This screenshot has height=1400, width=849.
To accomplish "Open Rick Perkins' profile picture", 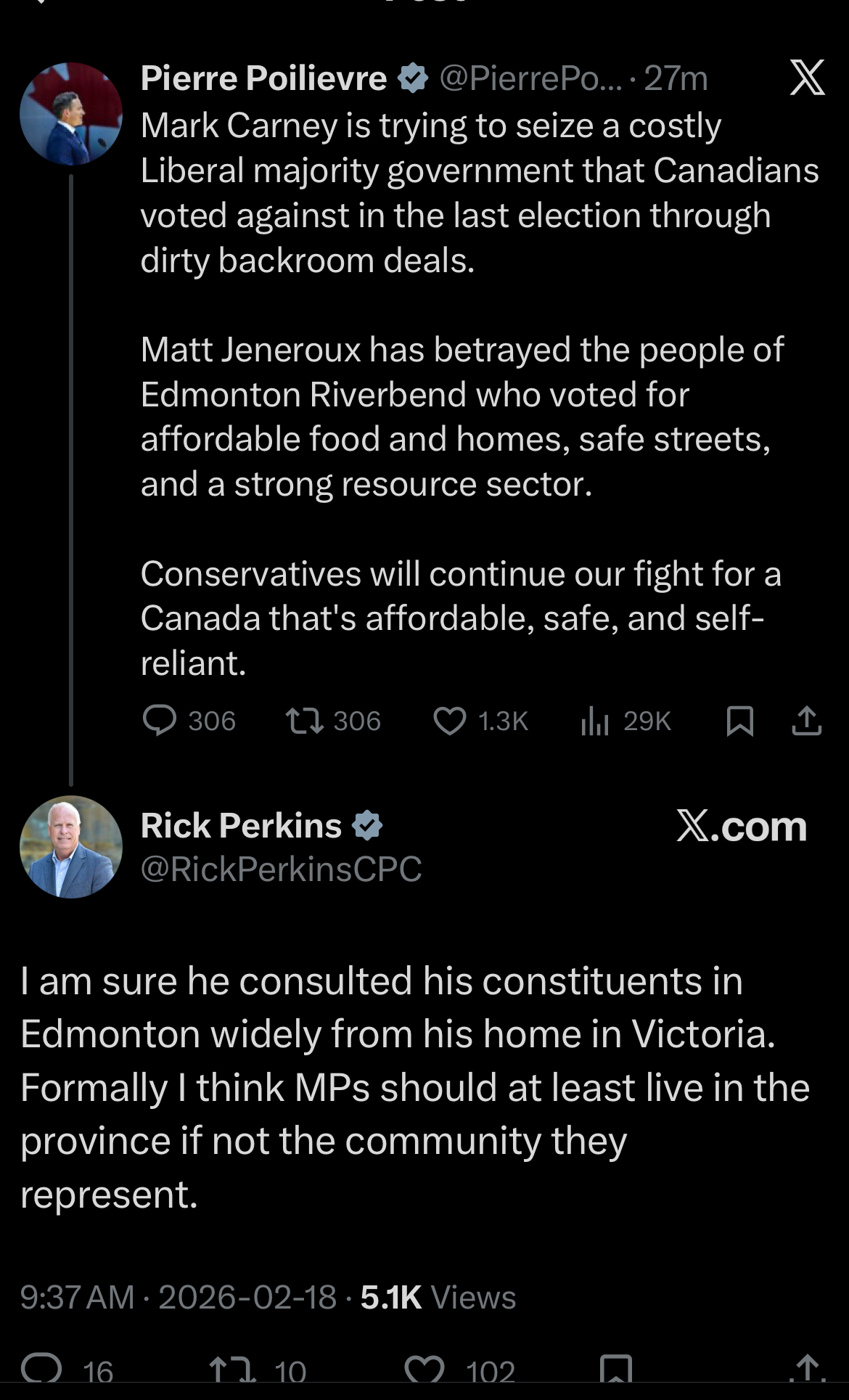I will pos(70,846).
